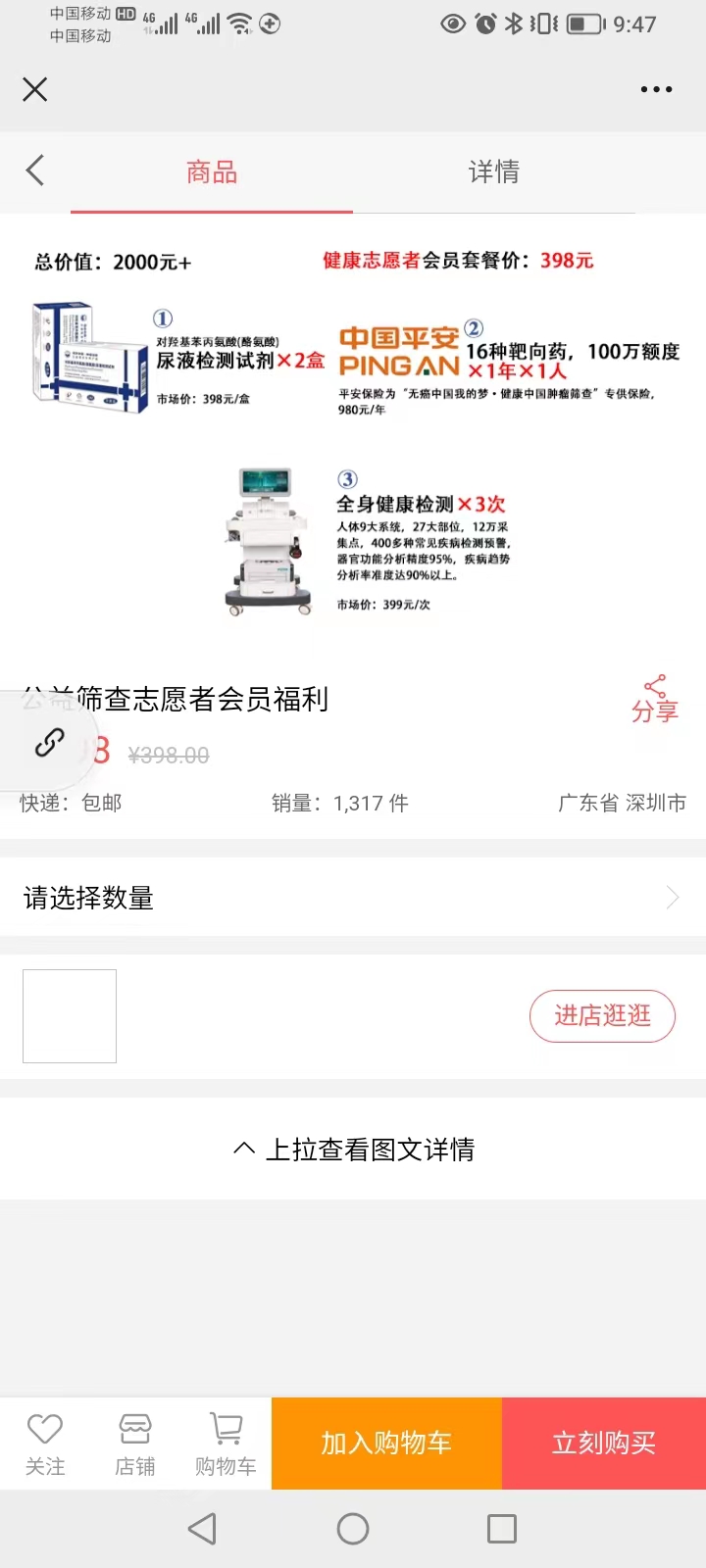The height and width of the screenshot is (1568, 706).
Task: Tap the copy link icon on the left
Action: coord(47,743)
